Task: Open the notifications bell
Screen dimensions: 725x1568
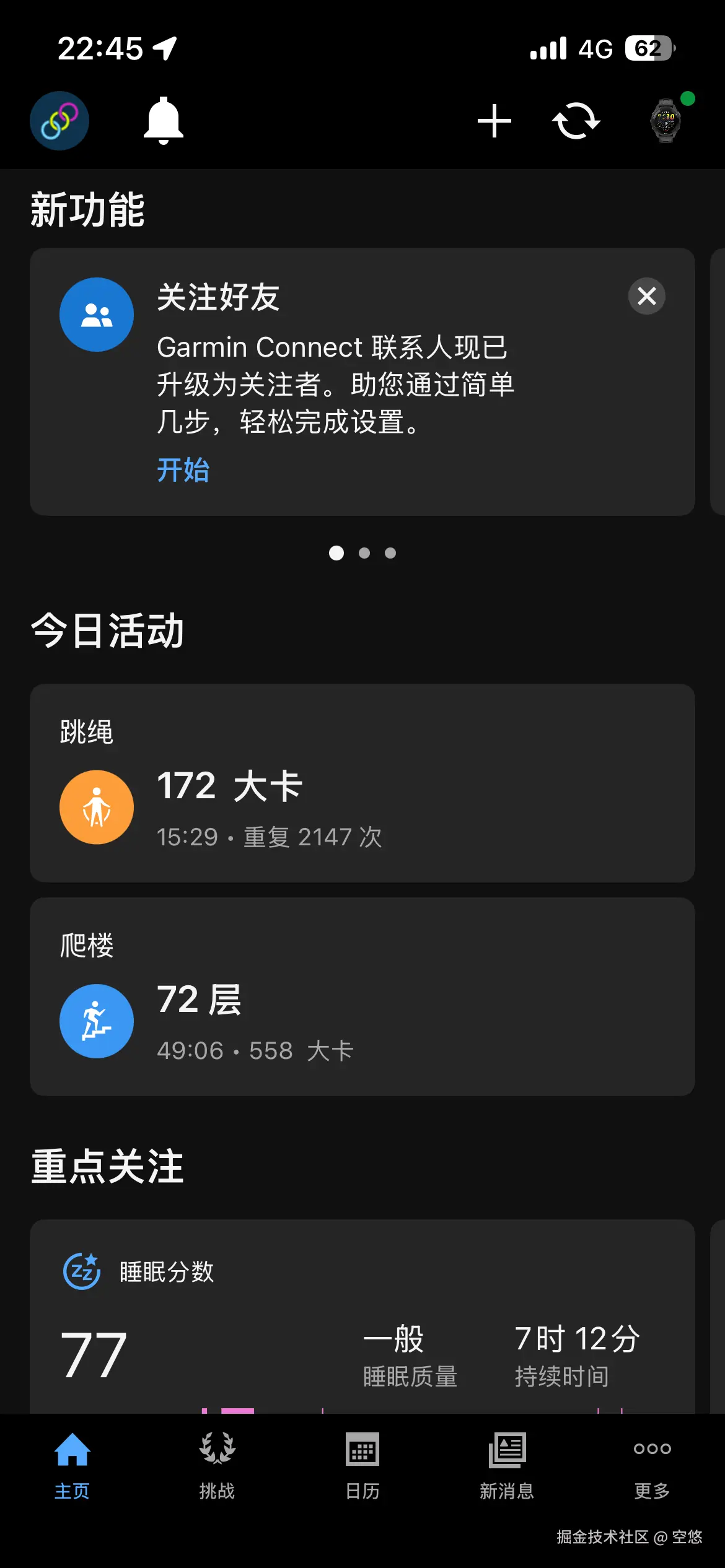Action: tap(164, 120)
